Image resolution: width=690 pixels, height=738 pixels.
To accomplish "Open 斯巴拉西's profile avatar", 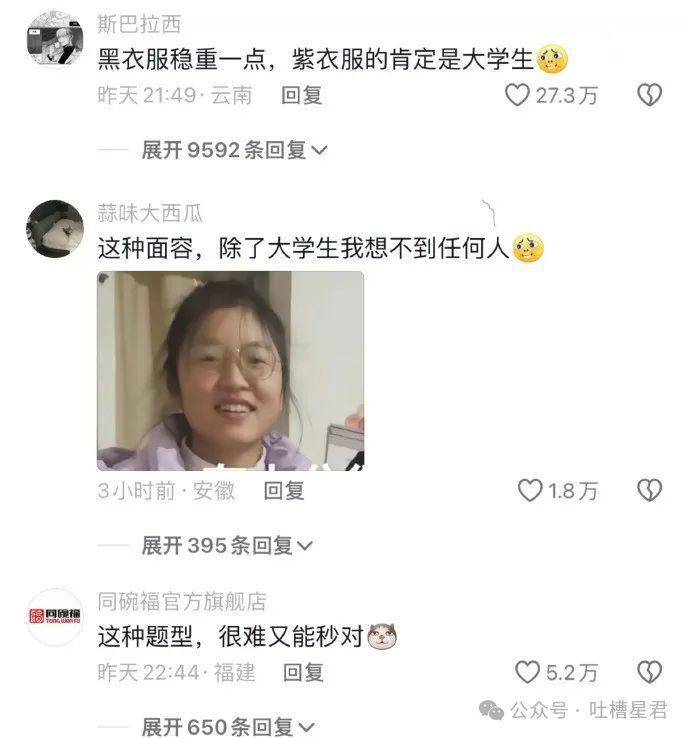I will [x=54, y=38].
